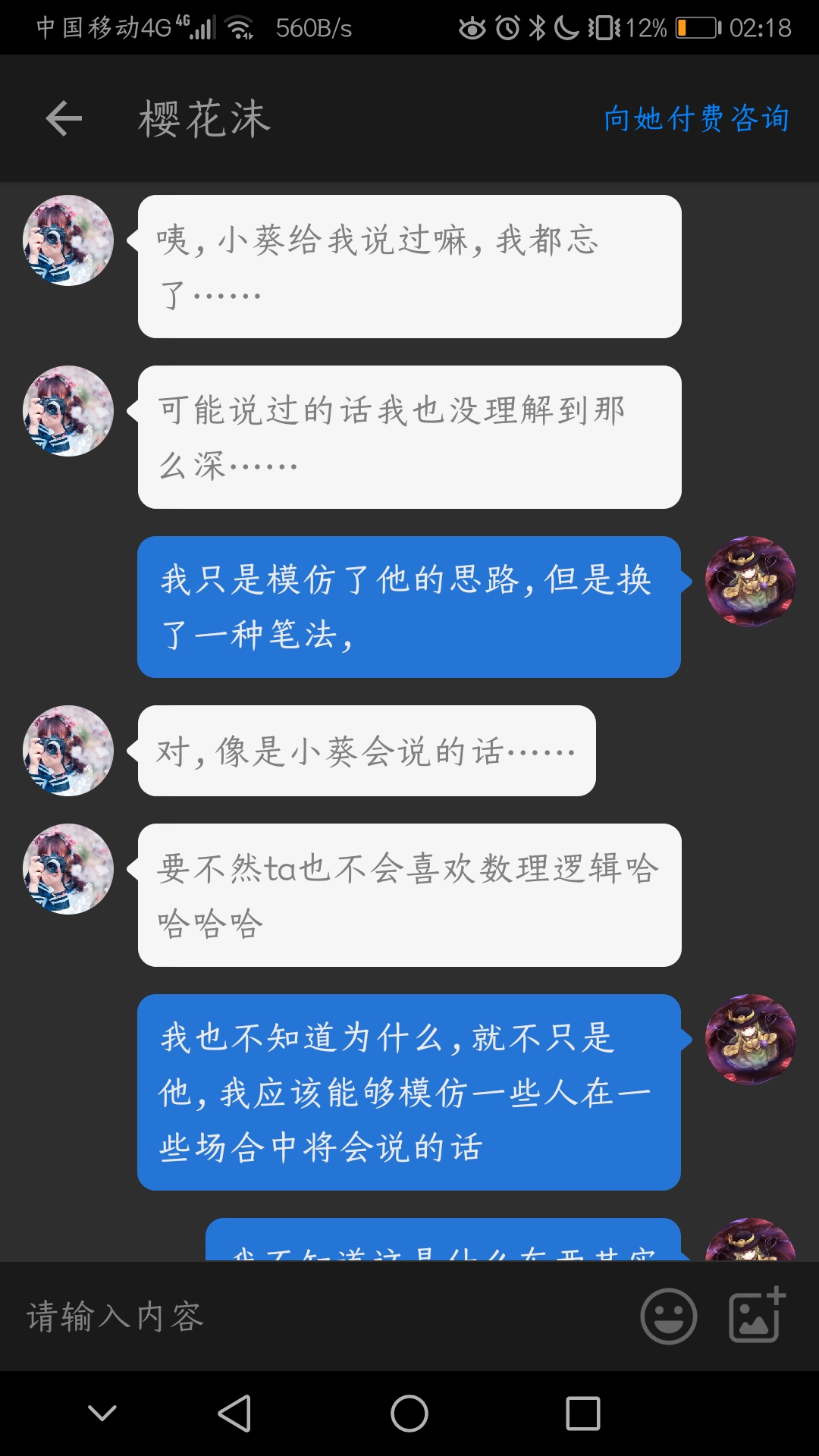Tap my avatar beside 我只是模仿了他的思路
This screenshot has width=819, height=1456.
tap(750, 582)
